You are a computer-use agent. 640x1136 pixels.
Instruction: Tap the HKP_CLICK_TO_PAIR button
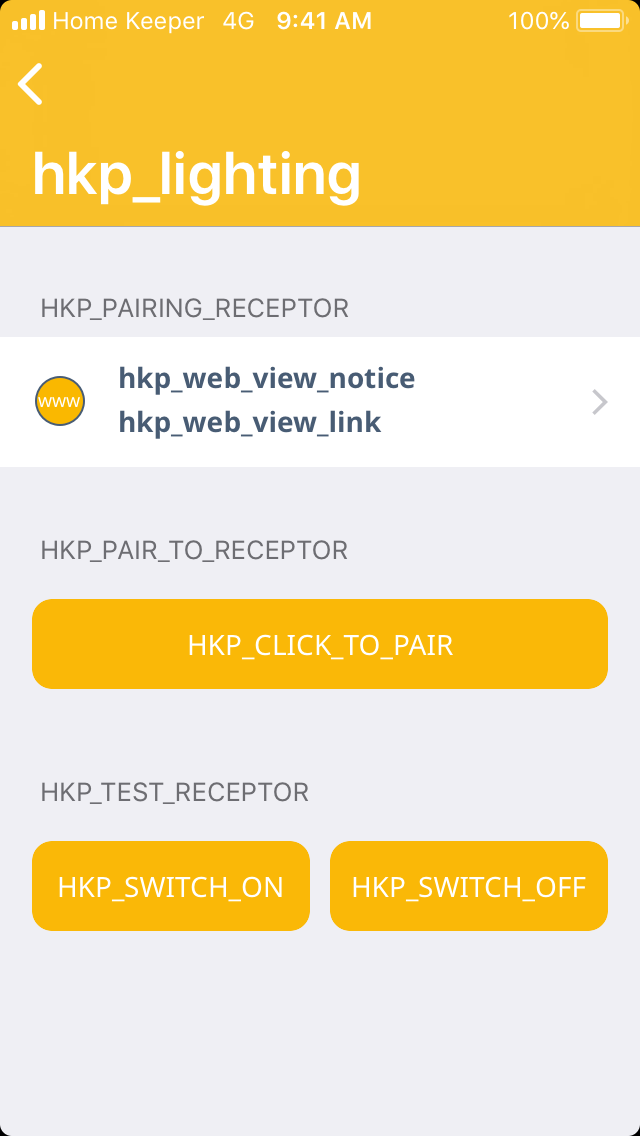tap(320, 644)
